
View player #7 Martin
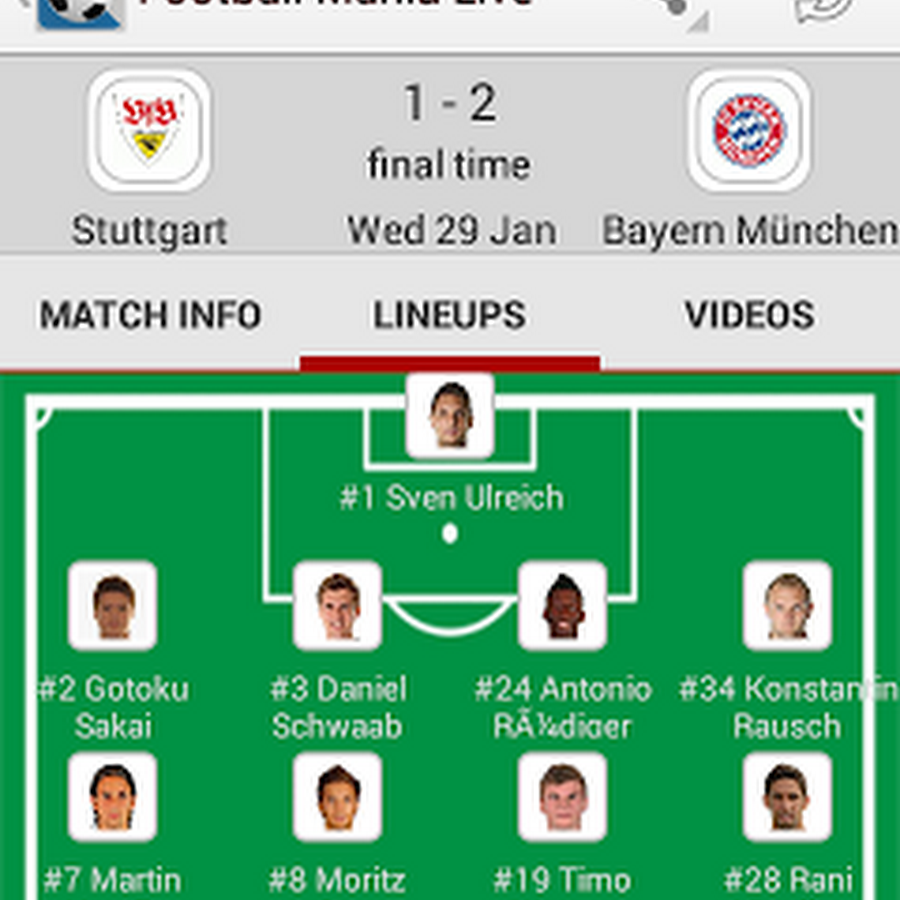pos(112,797)
